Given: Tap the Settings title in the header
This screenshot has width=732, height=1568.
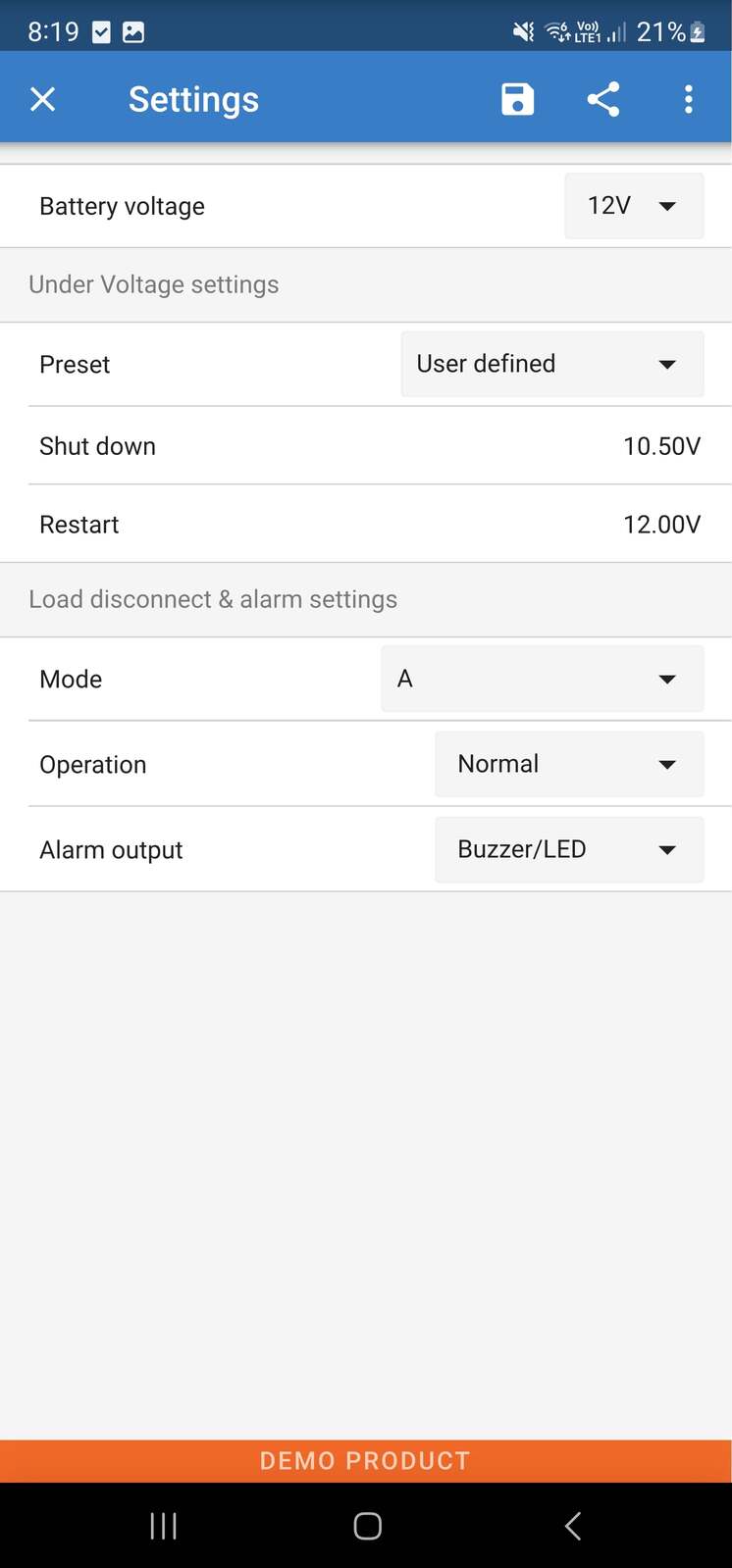Looking at the screenshot, I should [193, 98].
